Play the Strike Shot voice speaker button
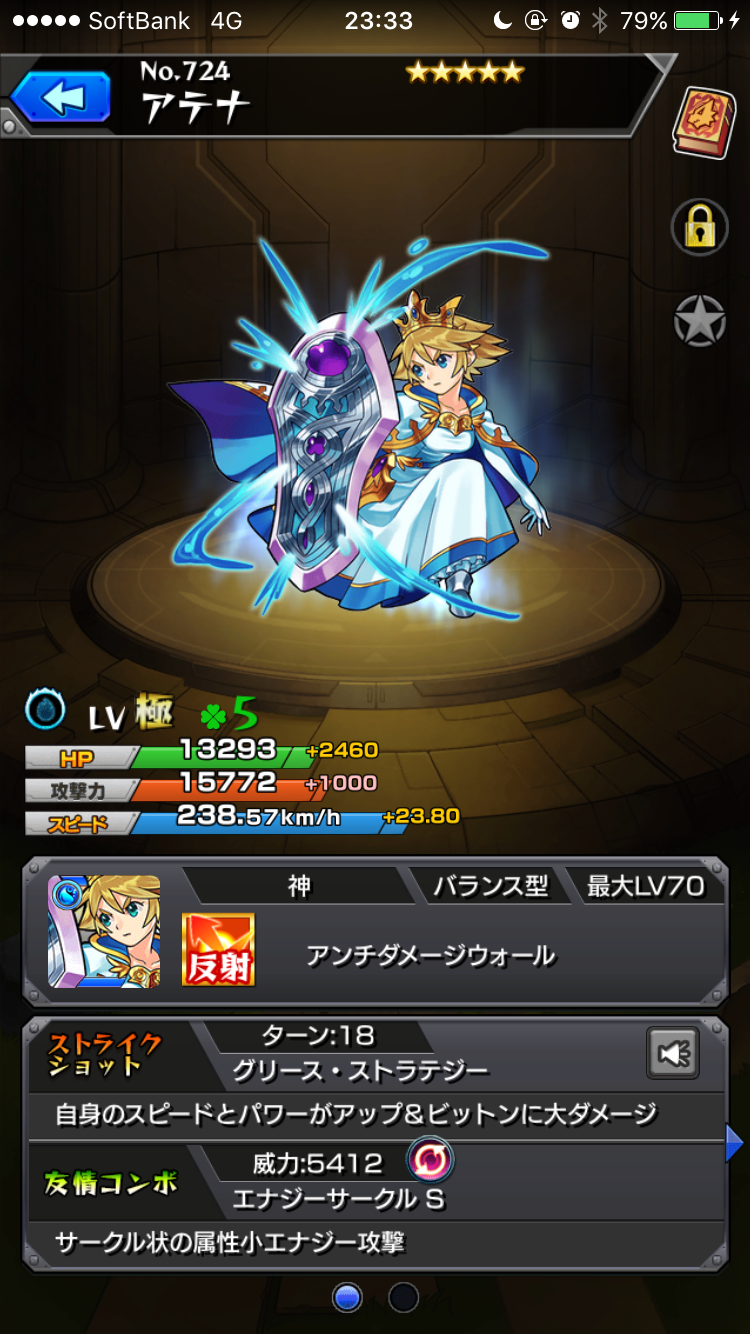750x1334 pixels. click(672, 1053)
